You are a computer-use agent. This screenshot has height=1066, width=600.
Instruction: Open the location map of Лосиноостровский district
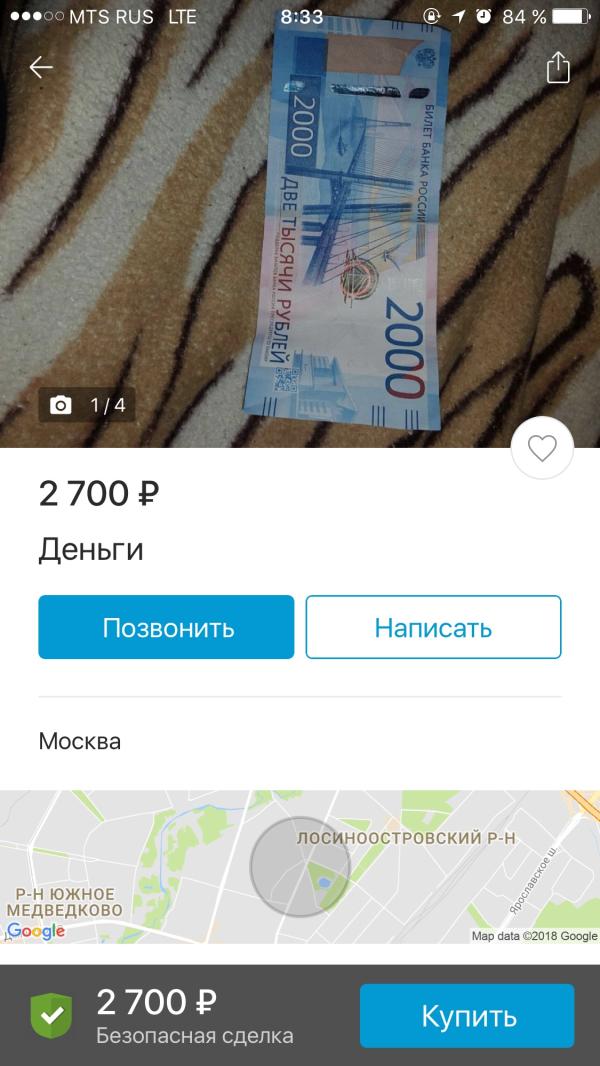[x=300, y=866]
